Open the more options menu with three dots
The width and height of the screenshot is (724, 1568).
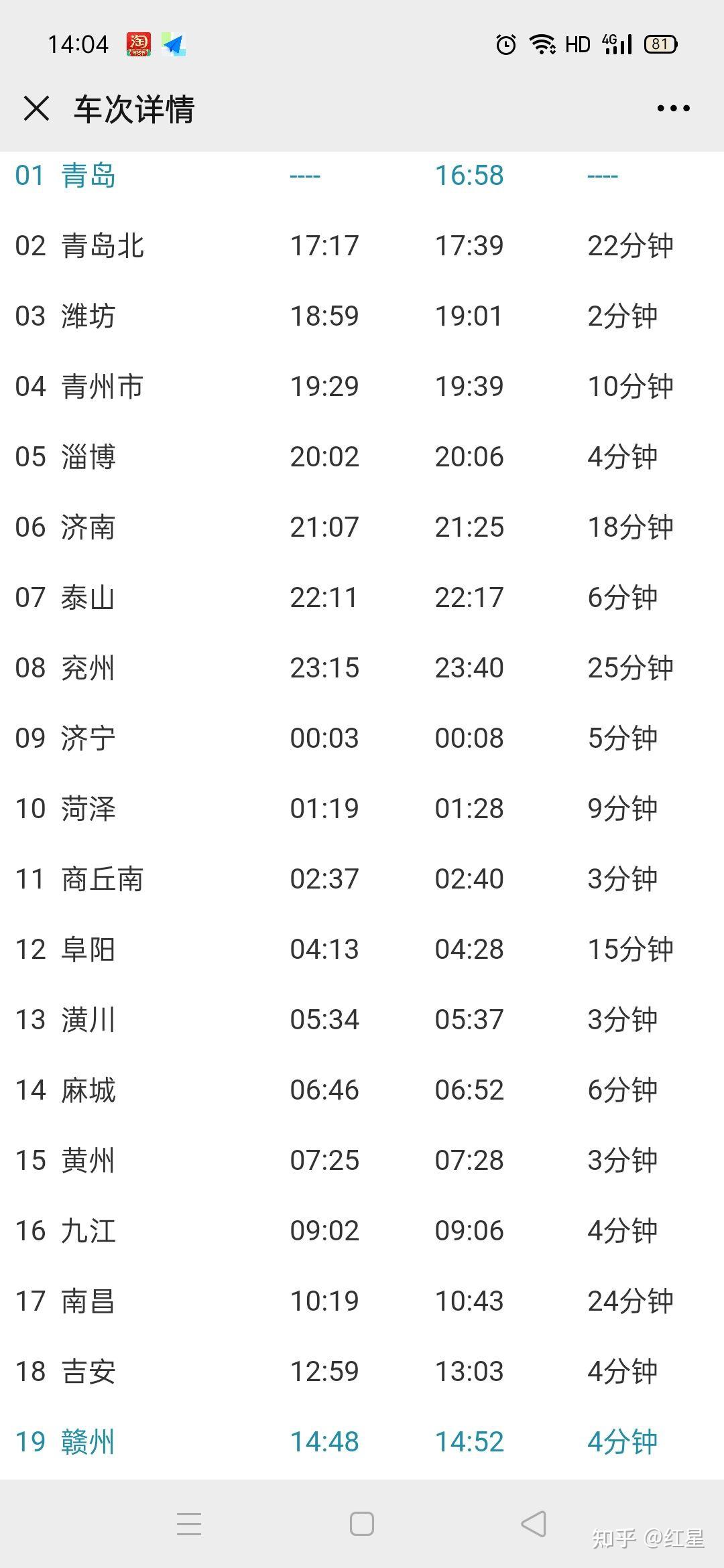[672, 107]
